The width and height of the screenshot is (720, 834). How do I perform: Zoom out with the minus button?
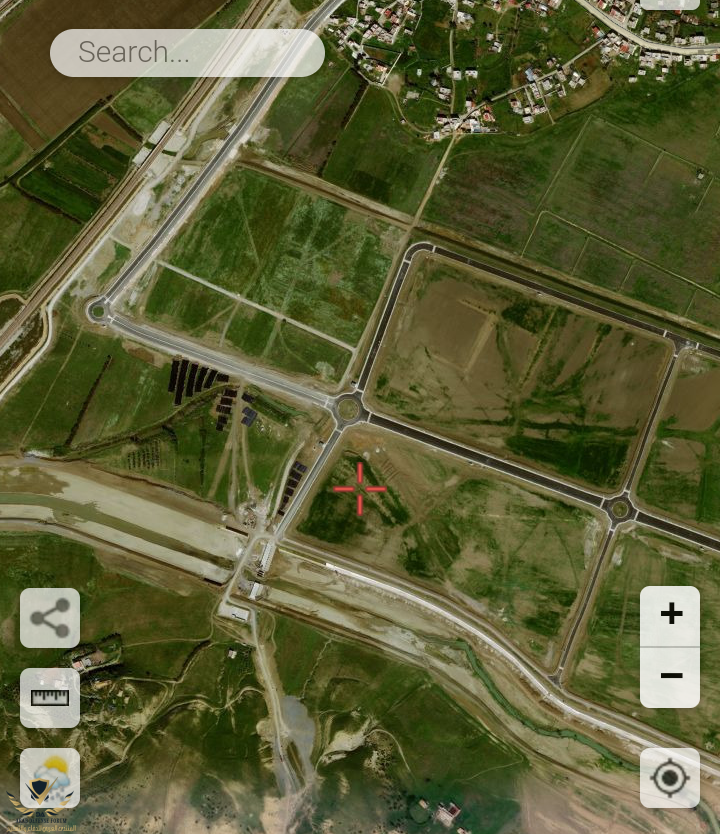[670, 677]
